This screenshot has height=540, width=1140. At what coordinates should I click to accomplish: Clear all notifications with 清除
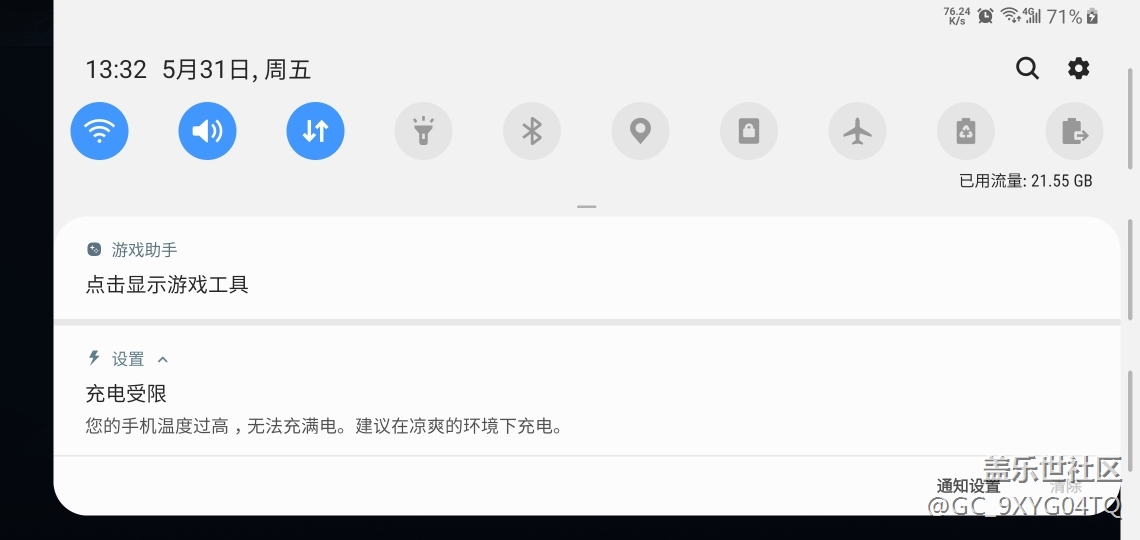coord(1066,486)
